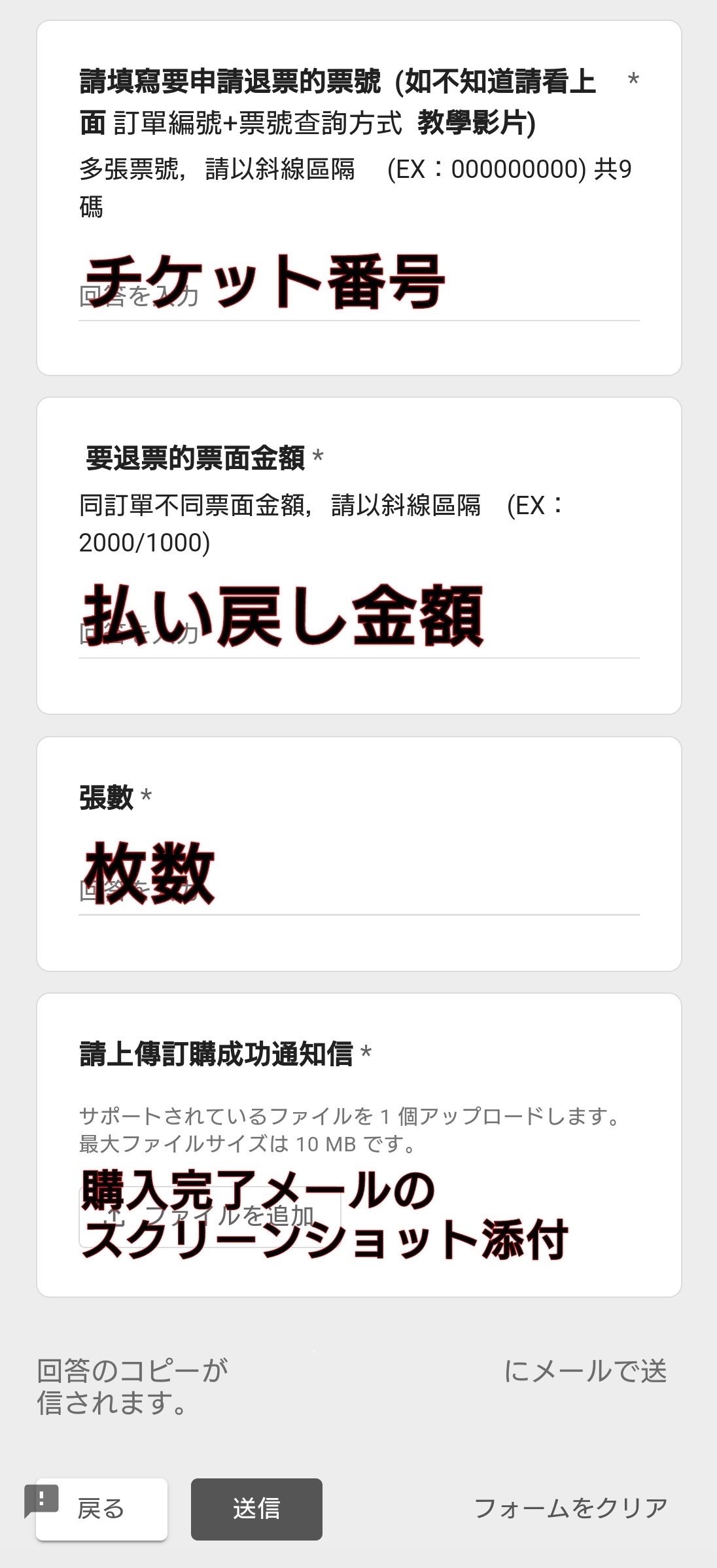
Task: Click the 払い戻し金額 refund amount field
Action: click(360, 640)
